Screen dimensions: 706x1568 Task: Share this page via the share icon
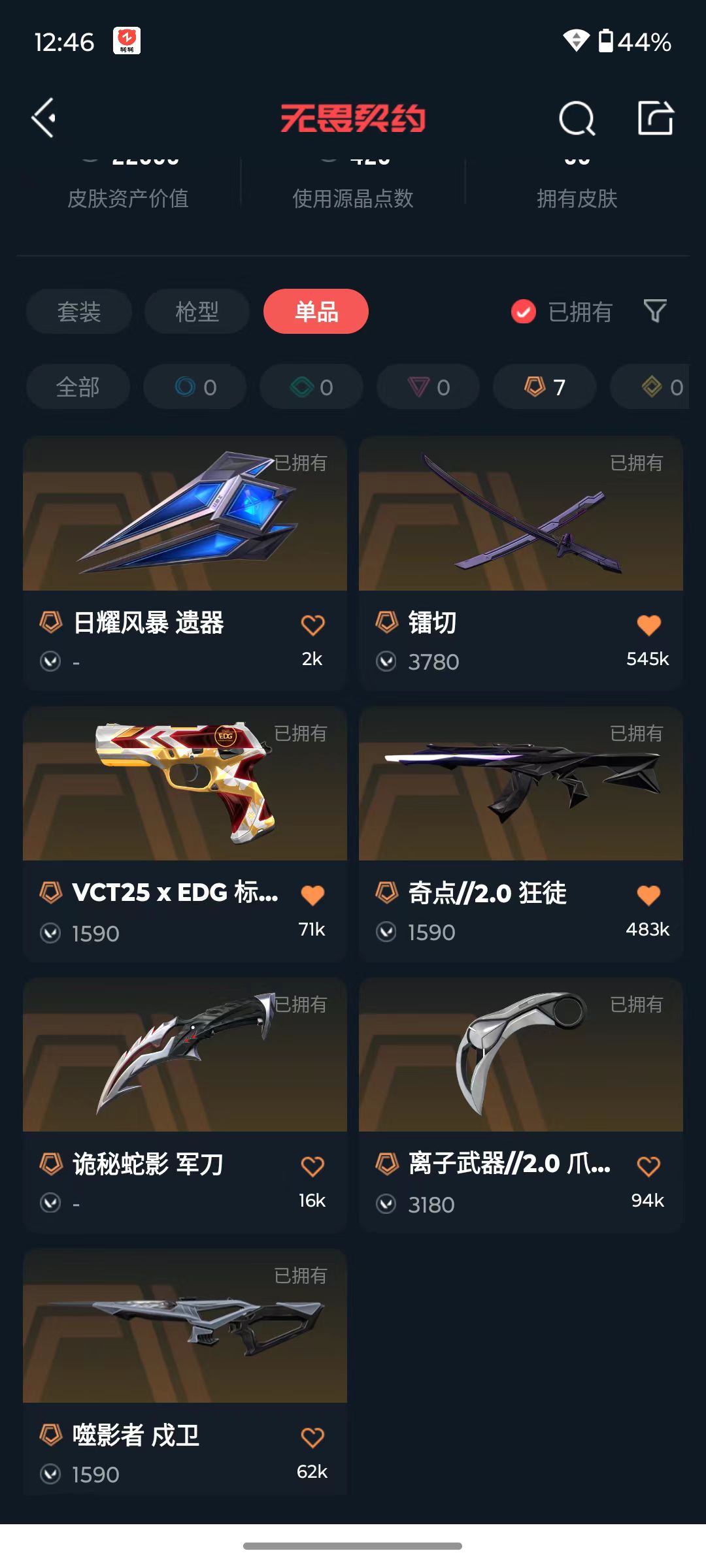pos(656,118)
